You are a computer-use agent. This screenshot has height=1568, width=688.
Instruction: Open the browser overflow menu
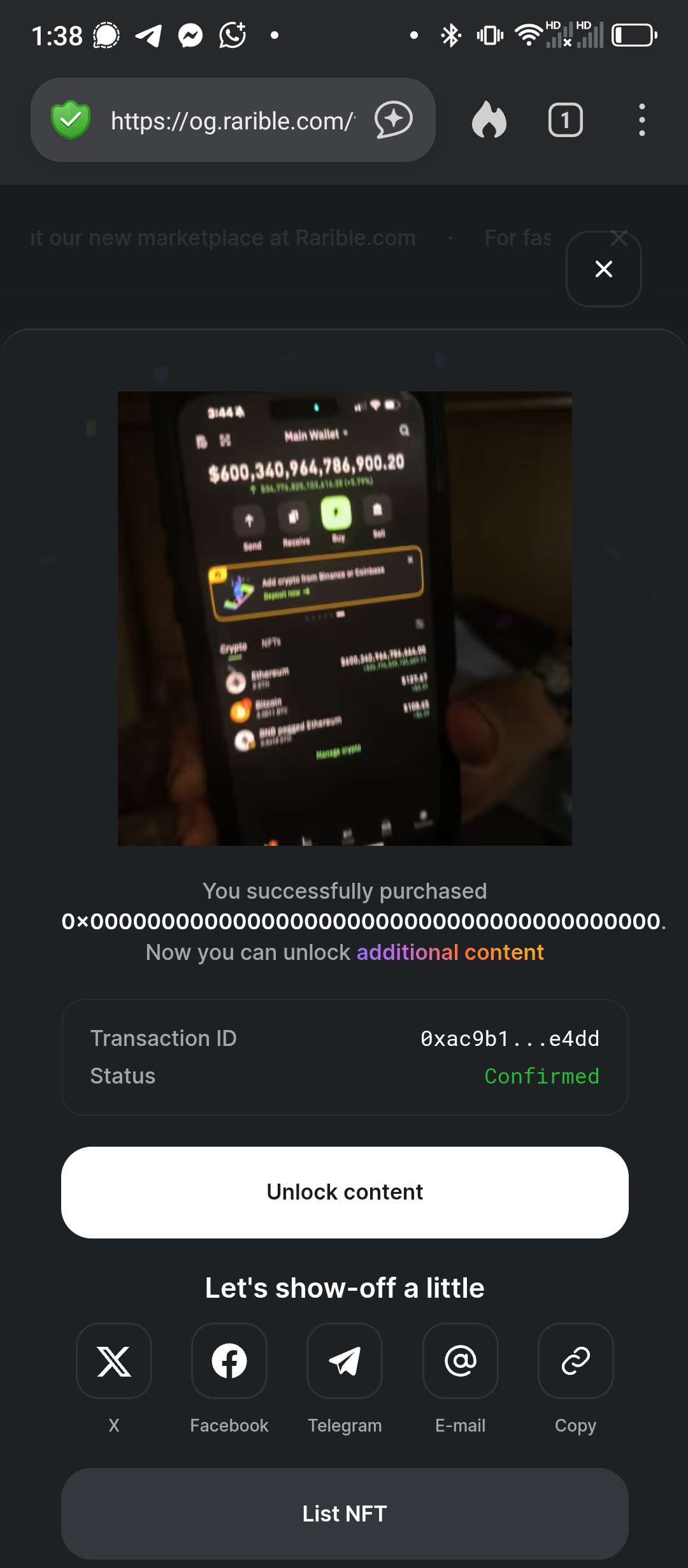click(x=641, y=120)
